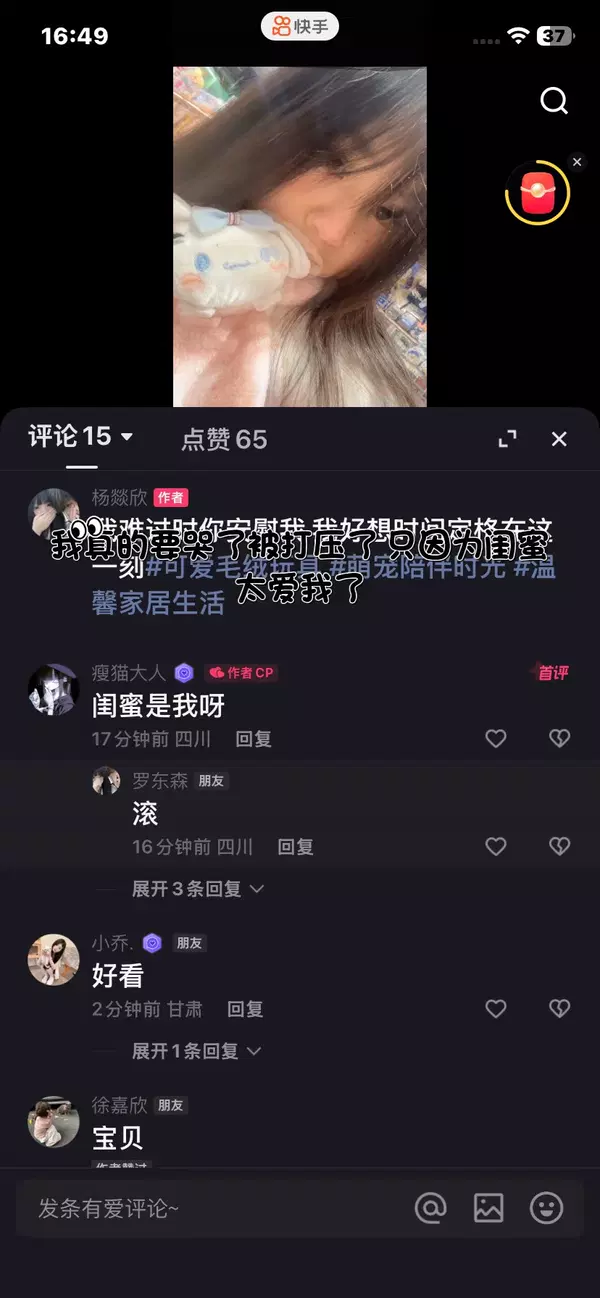Mention someone with the @ icon
600x1298 pixels.
[x=430, y=1208]
